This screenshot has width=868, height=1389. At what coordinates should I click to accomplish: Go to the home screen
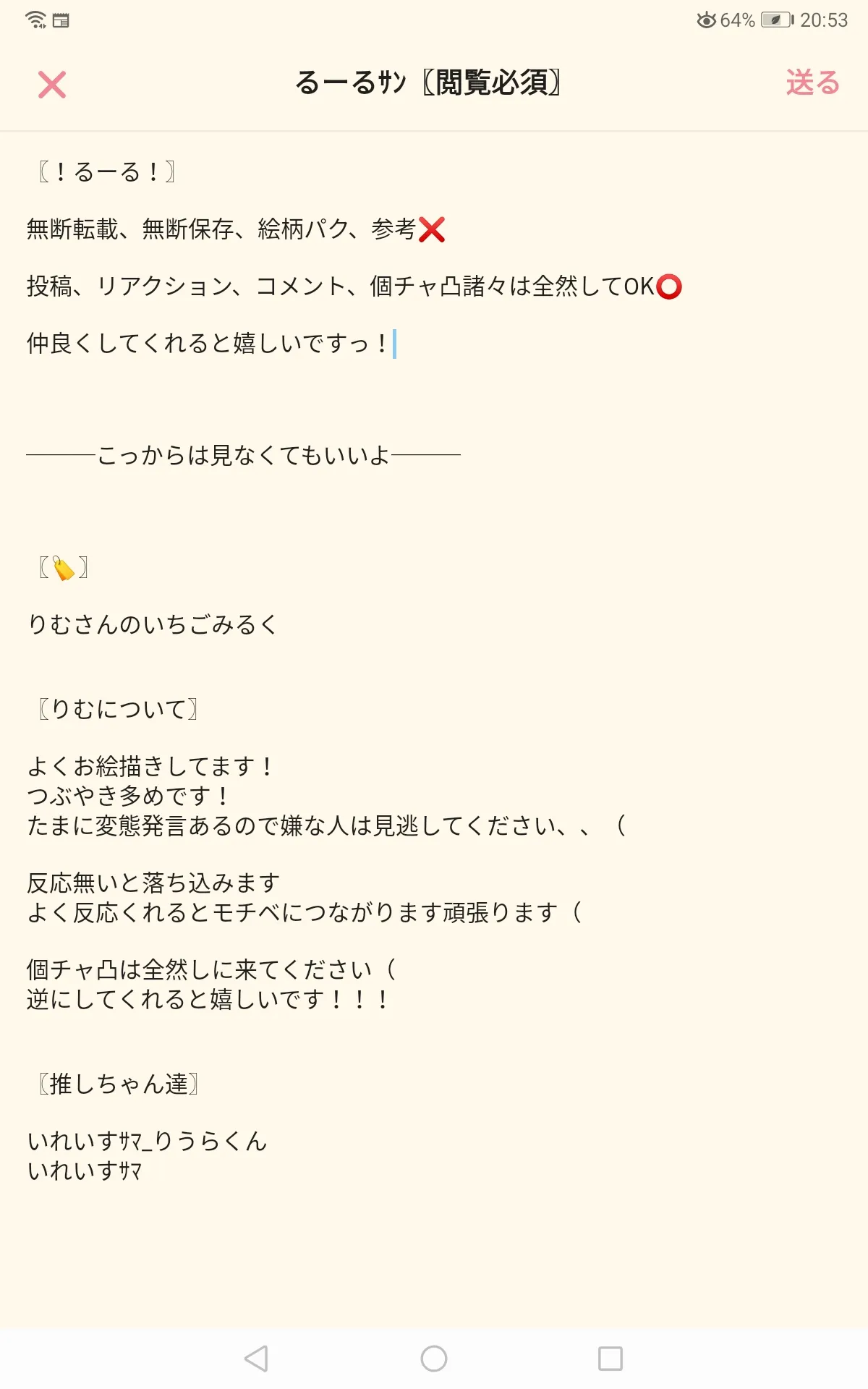click(434, 1359)
